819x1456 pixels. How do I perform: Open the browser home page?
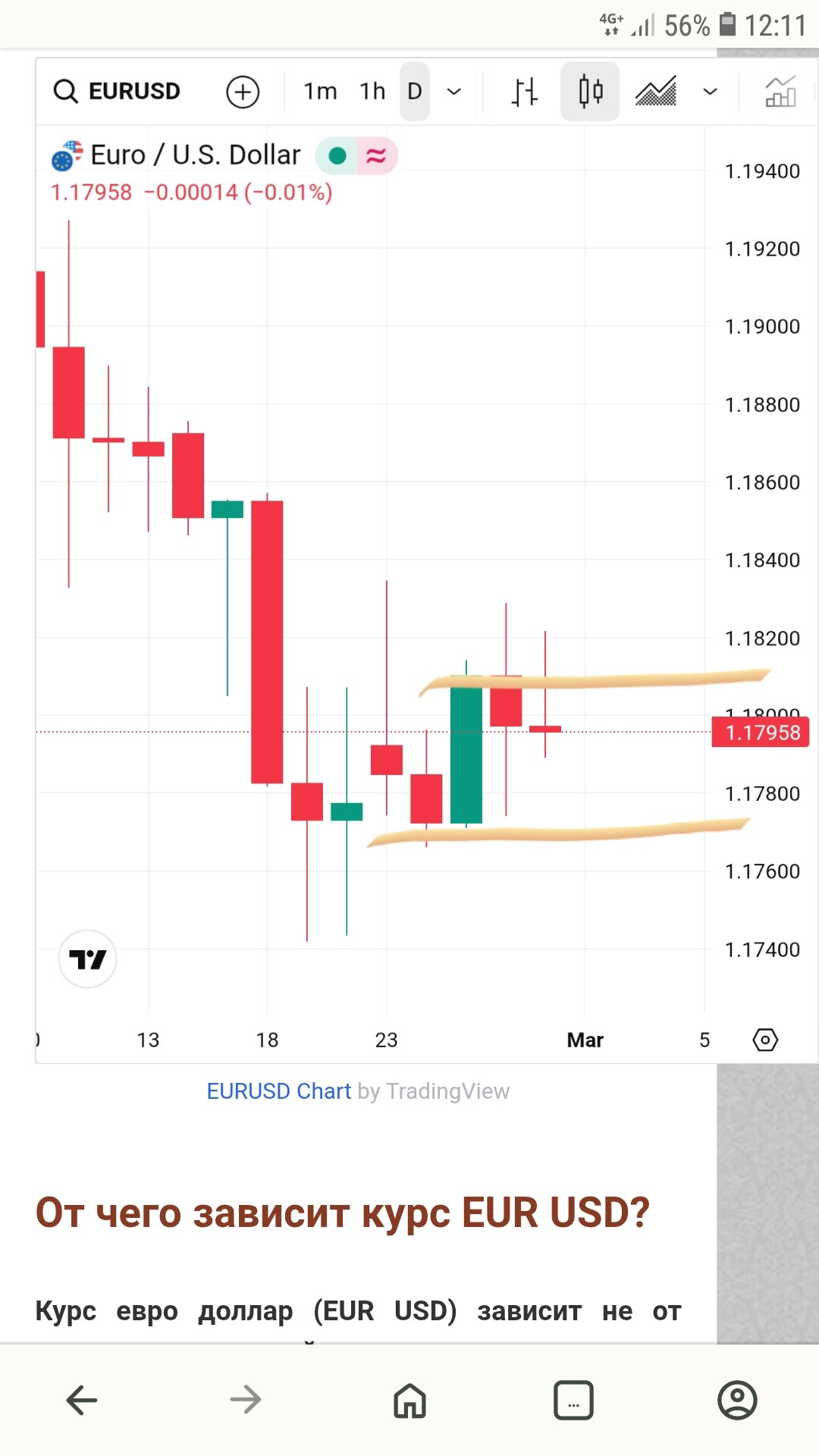click(409, 1400)
